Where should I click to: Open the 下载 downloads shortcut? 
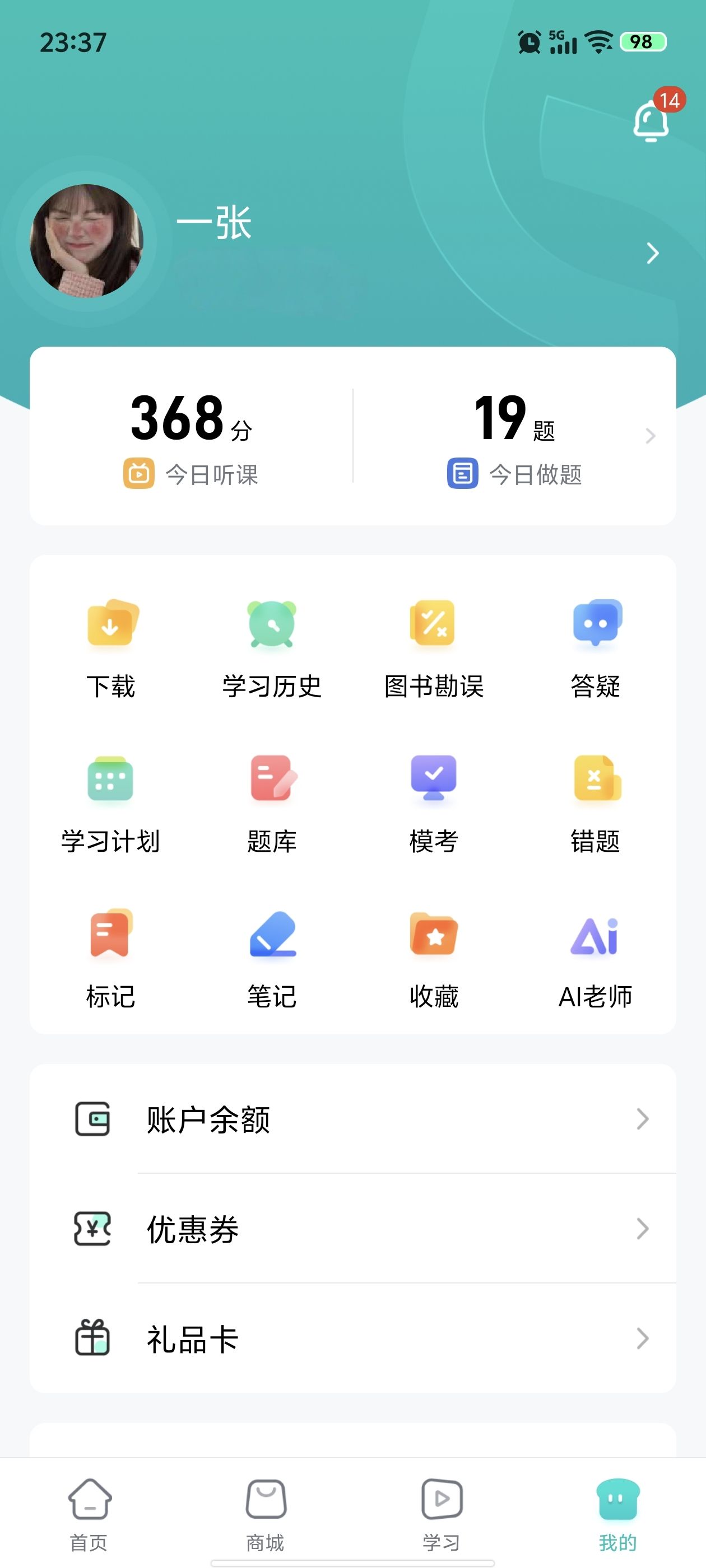(110, 649)
